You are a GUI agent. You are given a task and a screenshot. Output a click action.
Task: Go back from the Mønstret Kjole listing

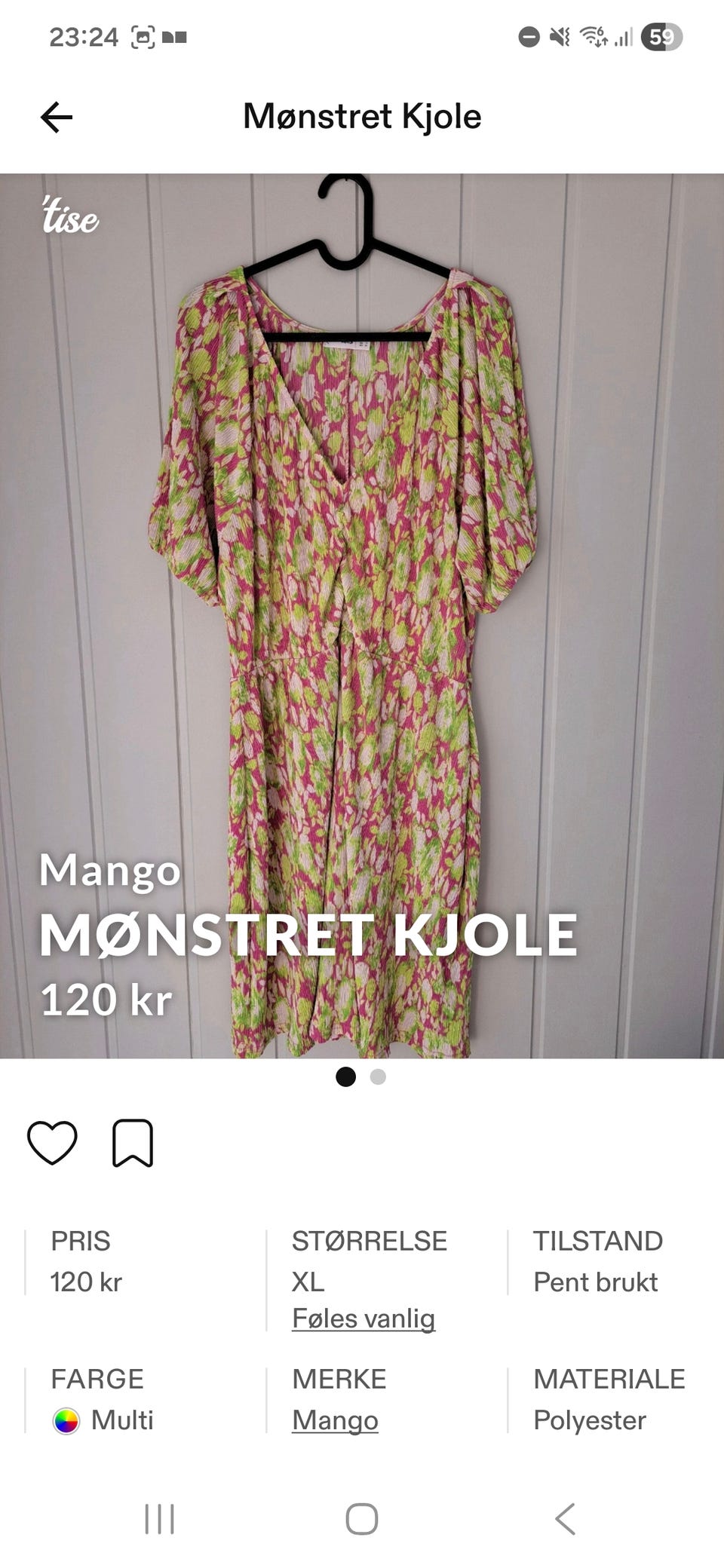pos(57,118)
